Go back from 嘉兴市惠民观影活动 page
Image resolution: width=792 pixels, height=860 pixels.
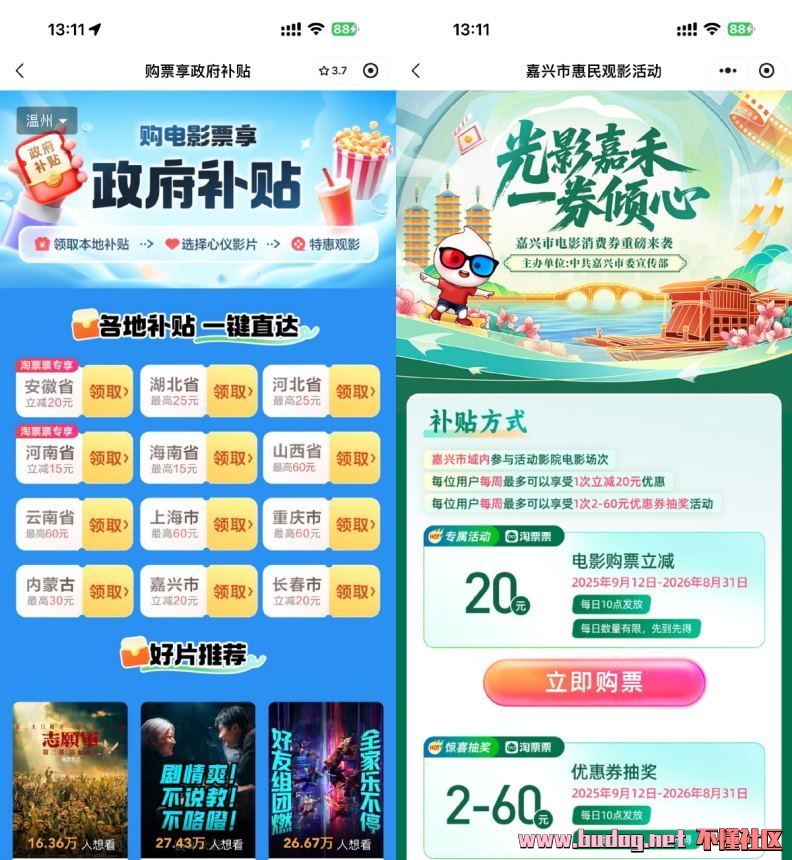416,71
